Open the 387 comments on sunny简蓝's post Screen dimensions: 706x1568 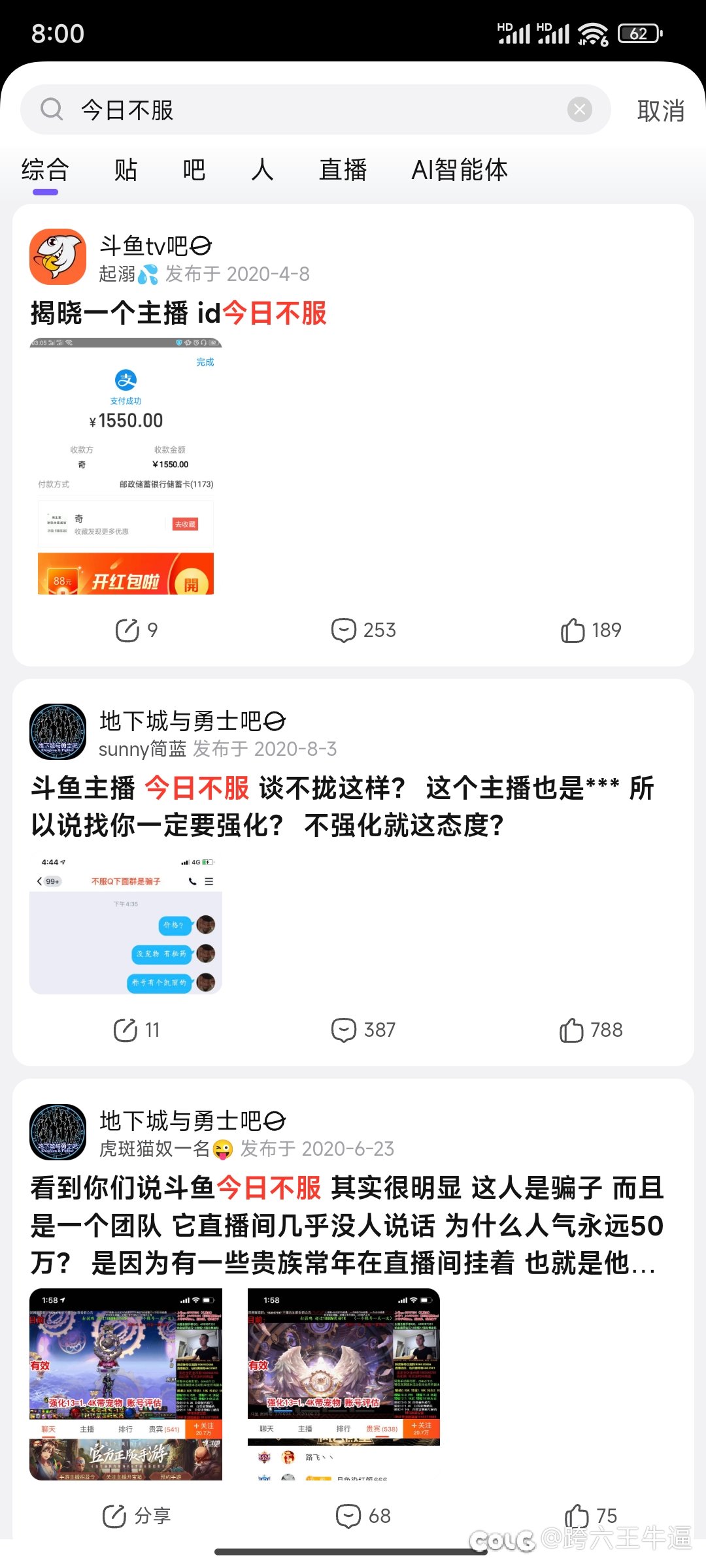coord(363,1030)
